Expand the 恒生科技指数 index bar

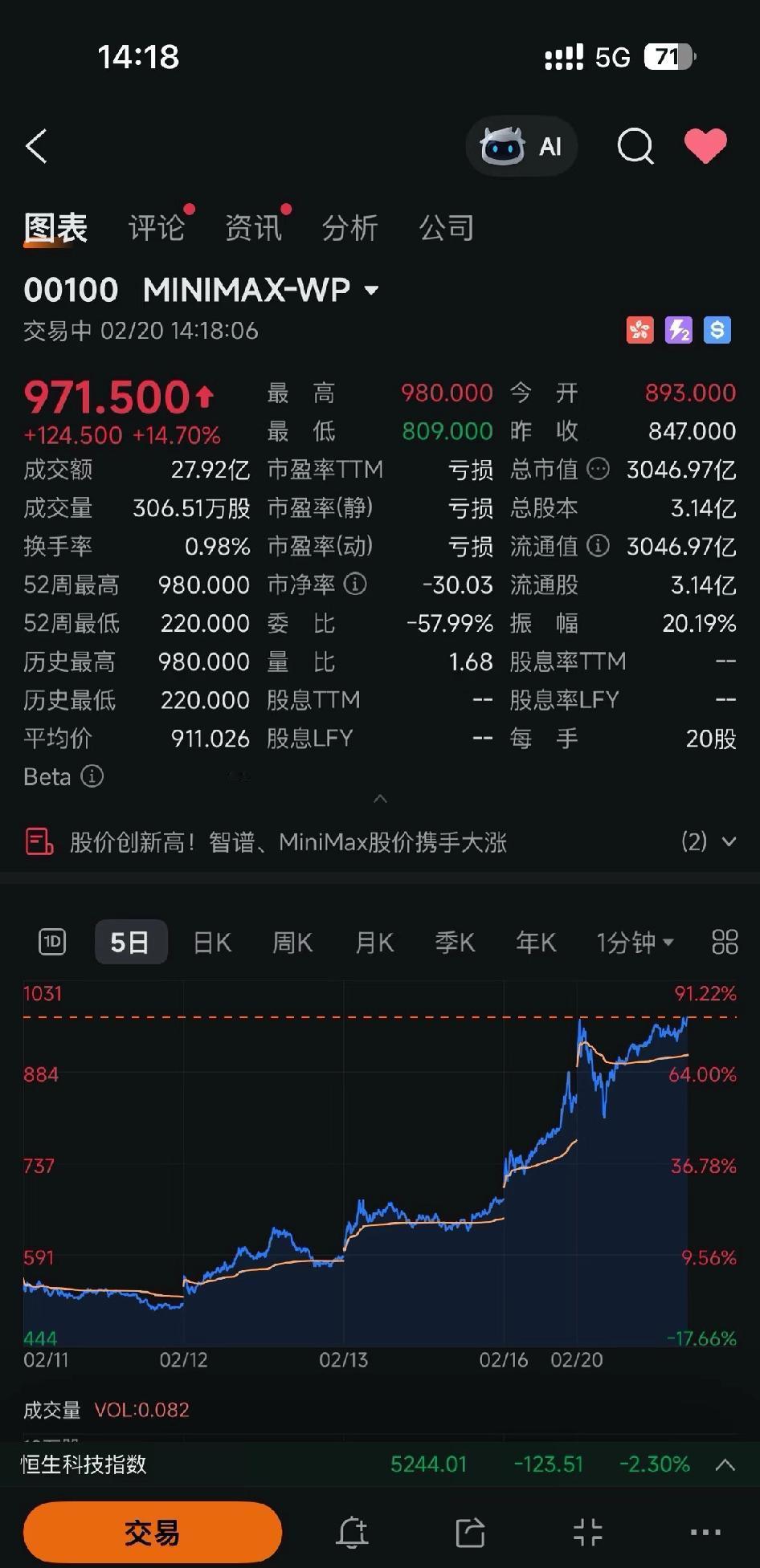click(725, 1464)
